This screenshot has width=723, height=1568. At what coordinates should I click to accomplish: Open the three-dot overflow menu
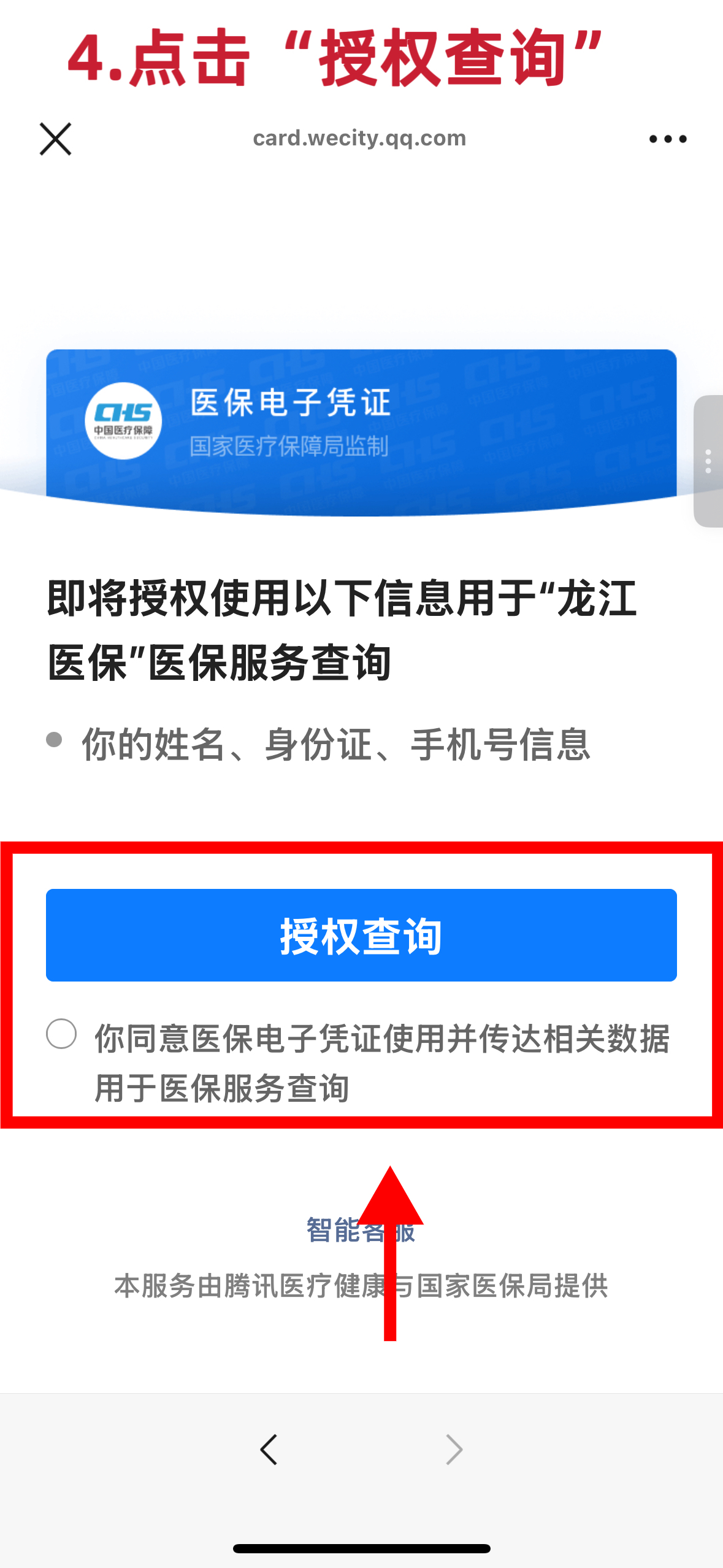click(667, 139)
